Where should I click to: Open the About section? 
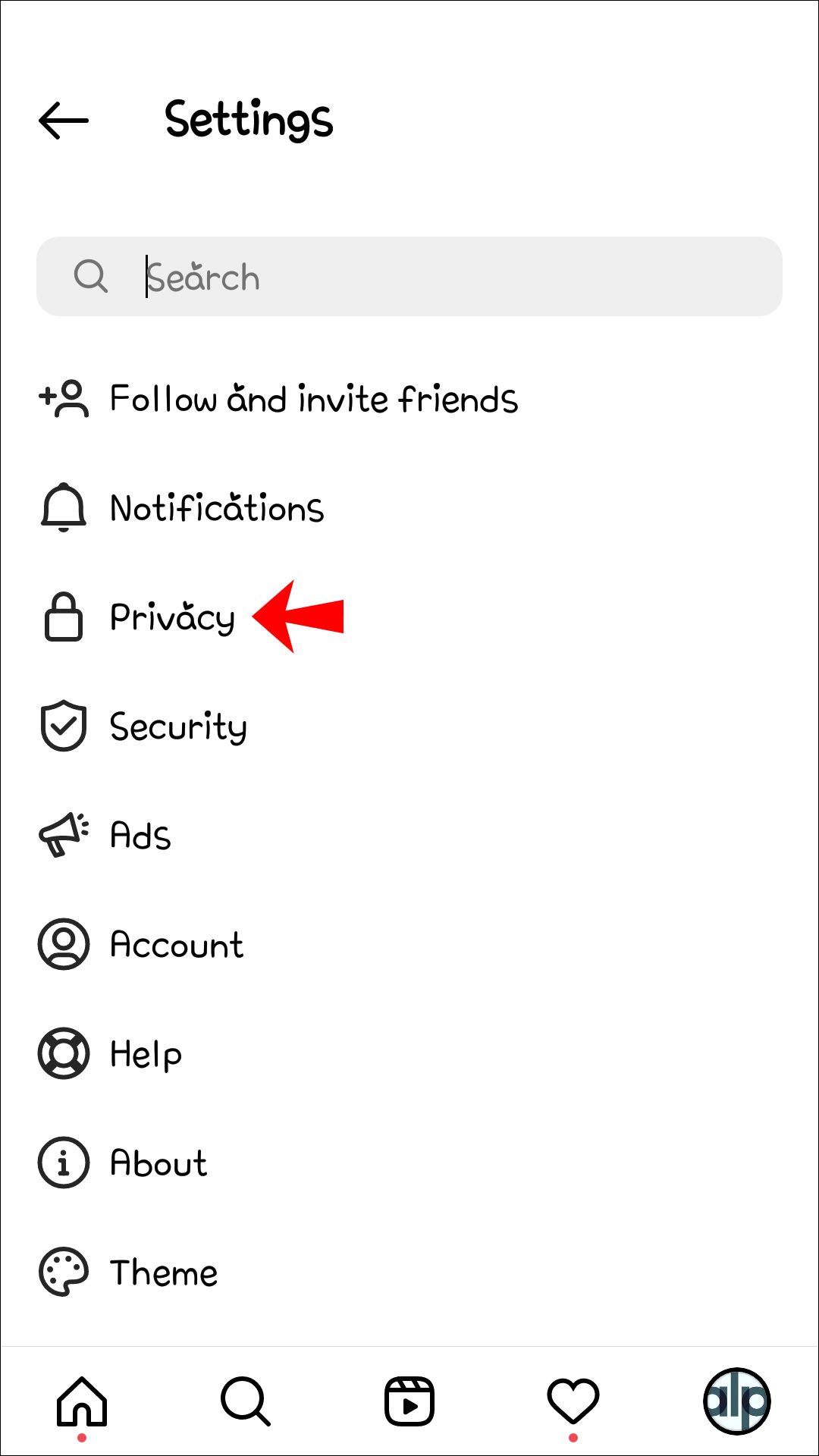coord(158,1163)
